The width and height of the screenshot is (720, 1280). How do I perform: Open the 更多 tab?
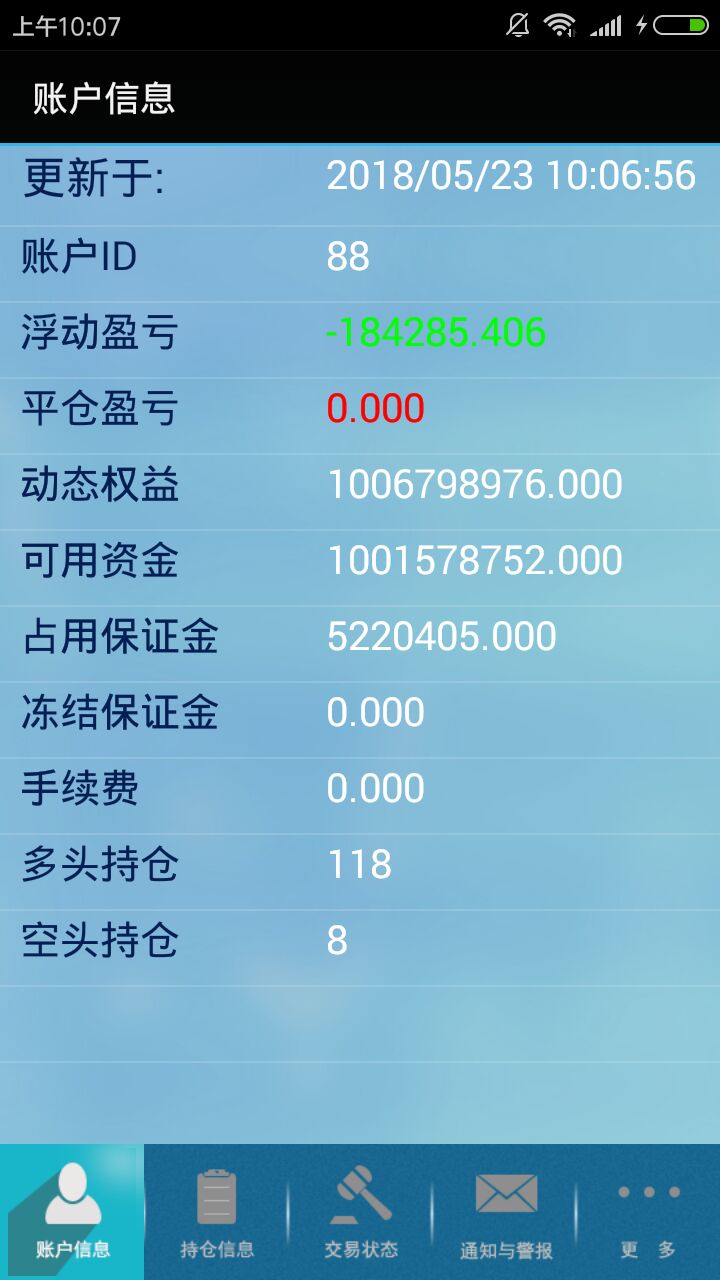click(648, 1212)
